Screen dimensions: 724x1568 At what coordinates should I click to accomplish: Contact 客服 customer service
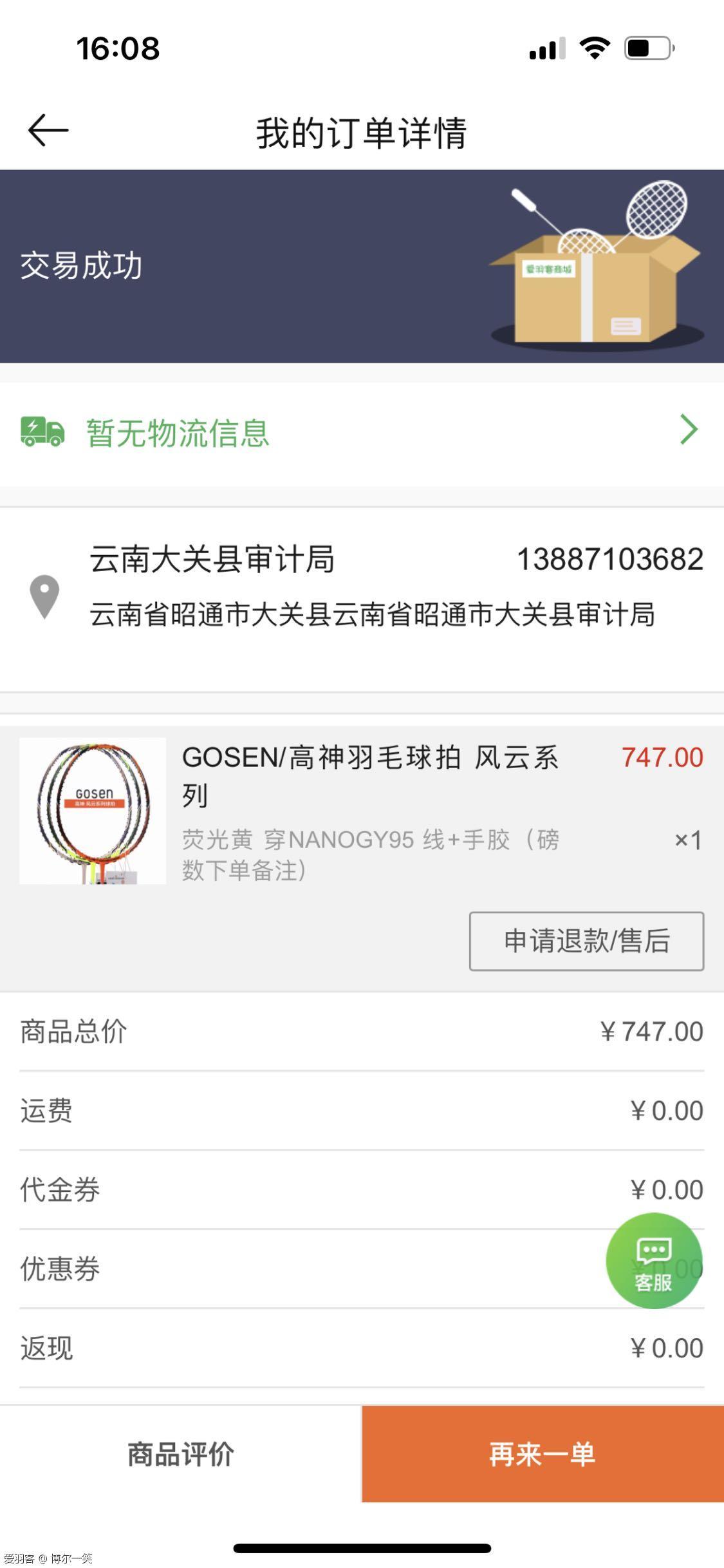click(x=654, y=1260)
